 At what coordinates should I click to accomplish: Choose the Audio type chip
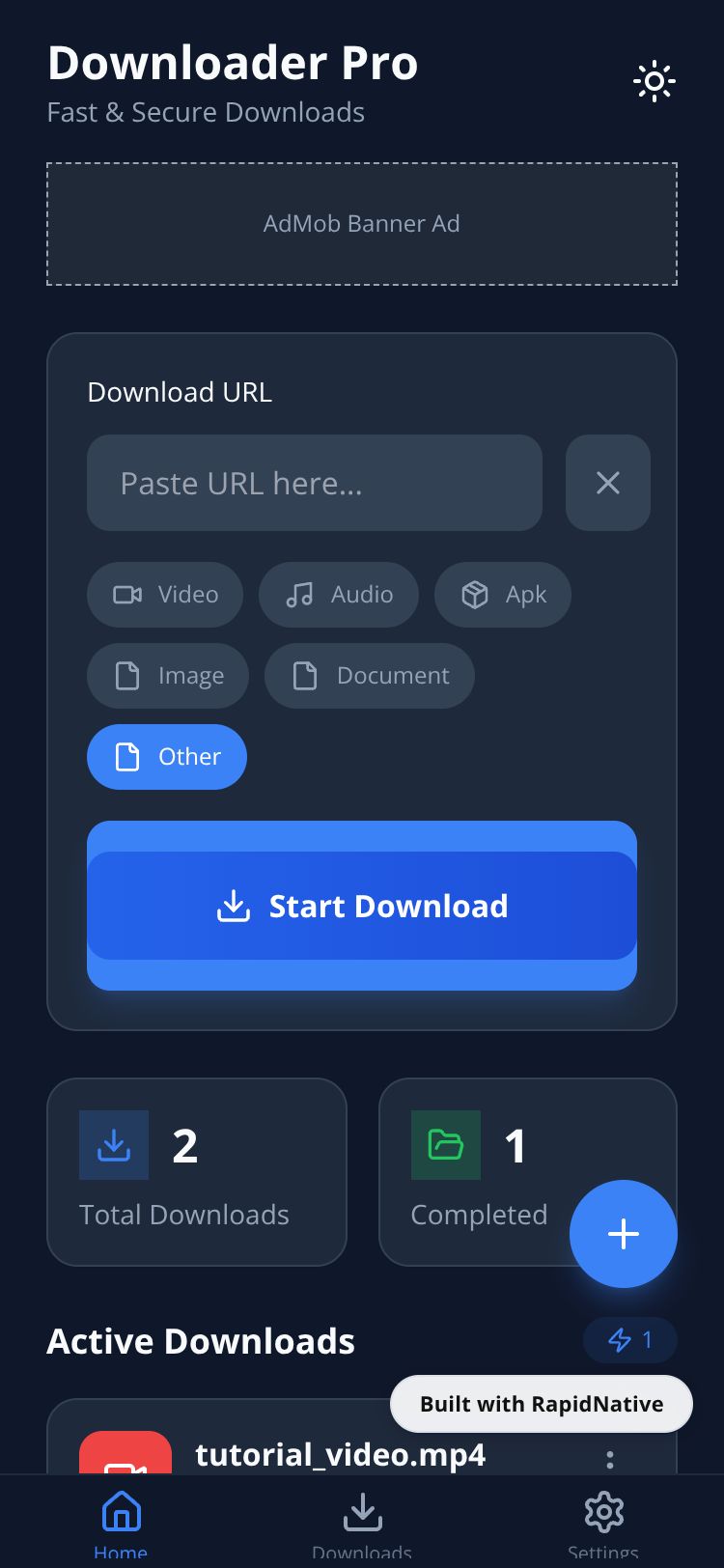pos(339,595)
